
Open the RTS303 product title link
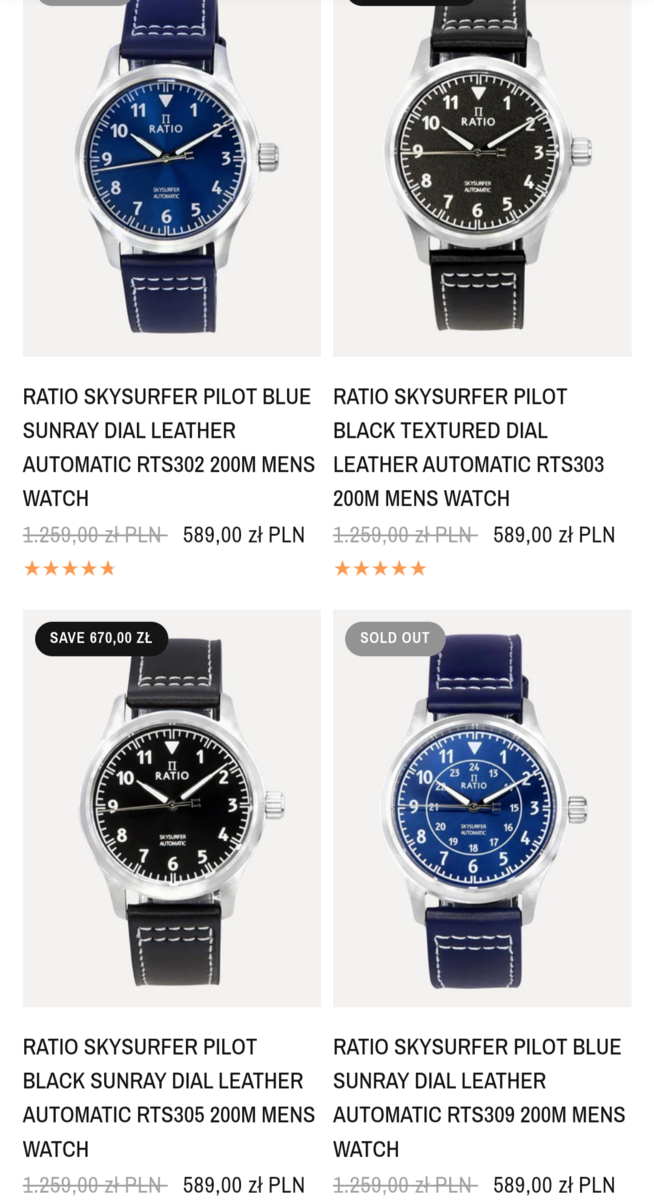click(469, 448)
